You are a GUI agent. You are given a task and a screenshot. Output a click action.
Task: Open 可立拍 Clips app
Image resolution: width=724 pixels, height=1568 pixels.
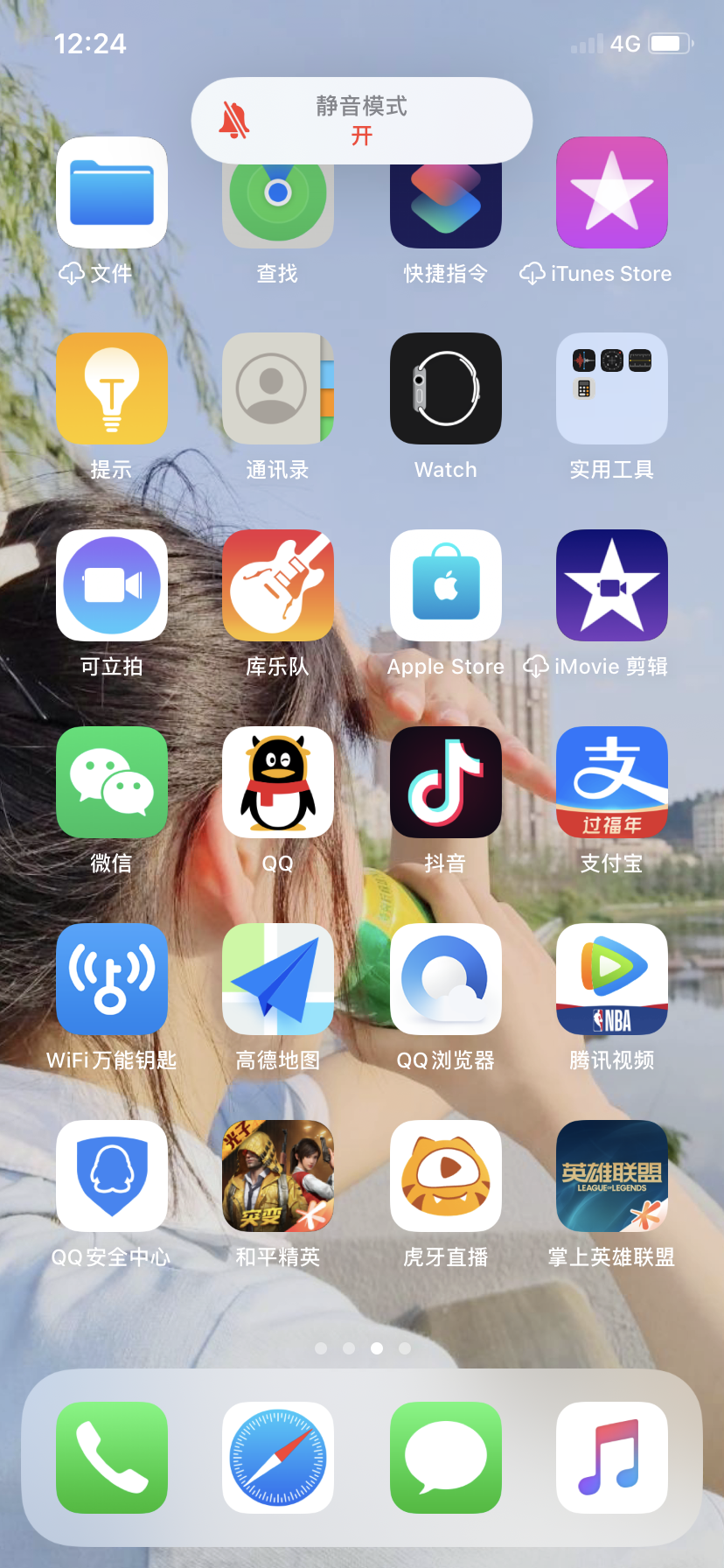pyautogui.click(x=112, y=585)
